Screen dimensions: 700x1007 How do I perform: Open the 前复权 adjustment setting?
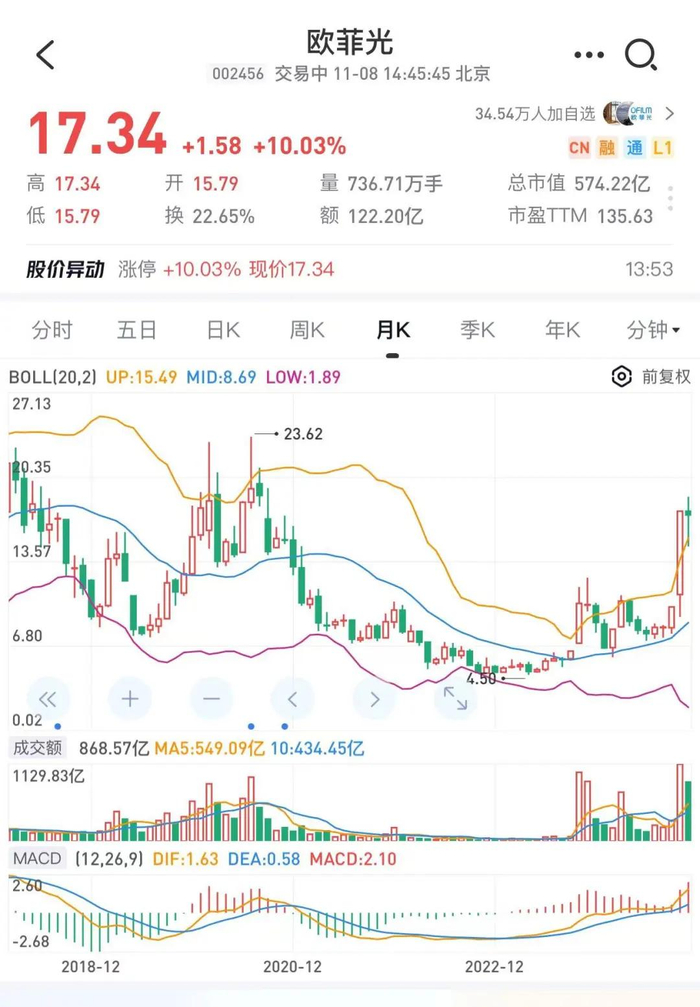point(651,377)
